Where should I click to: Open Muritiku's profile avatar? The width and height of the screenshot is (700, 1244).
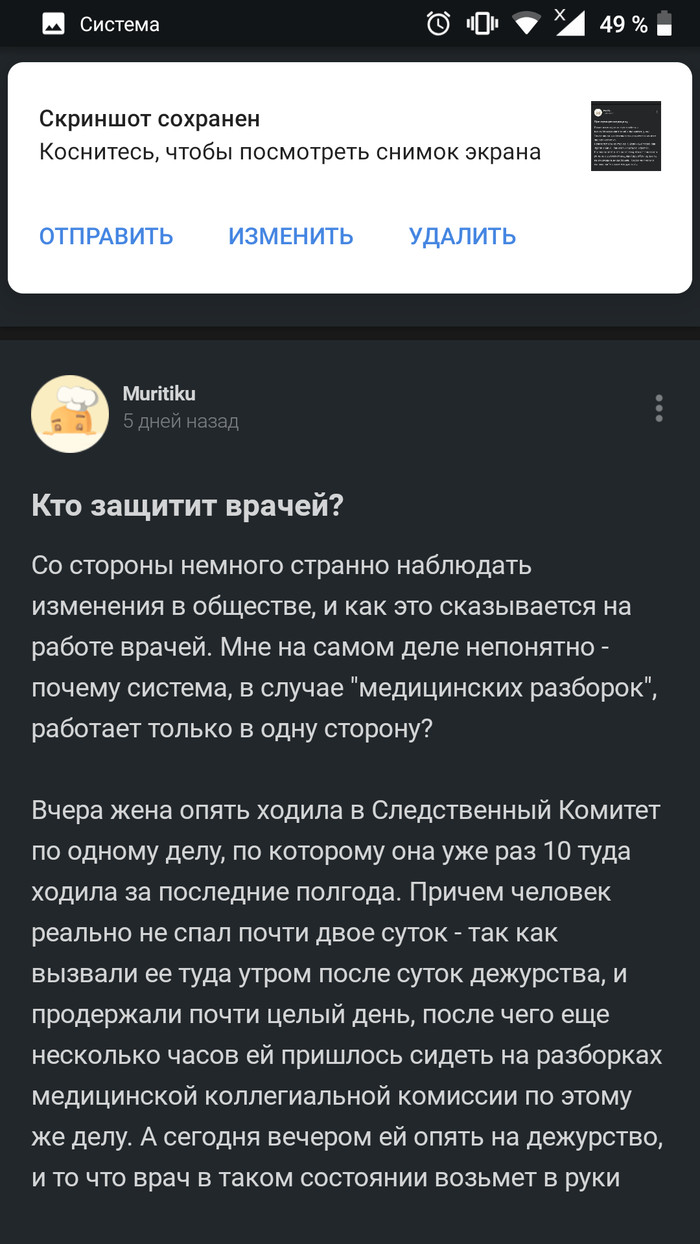[70, 414]
